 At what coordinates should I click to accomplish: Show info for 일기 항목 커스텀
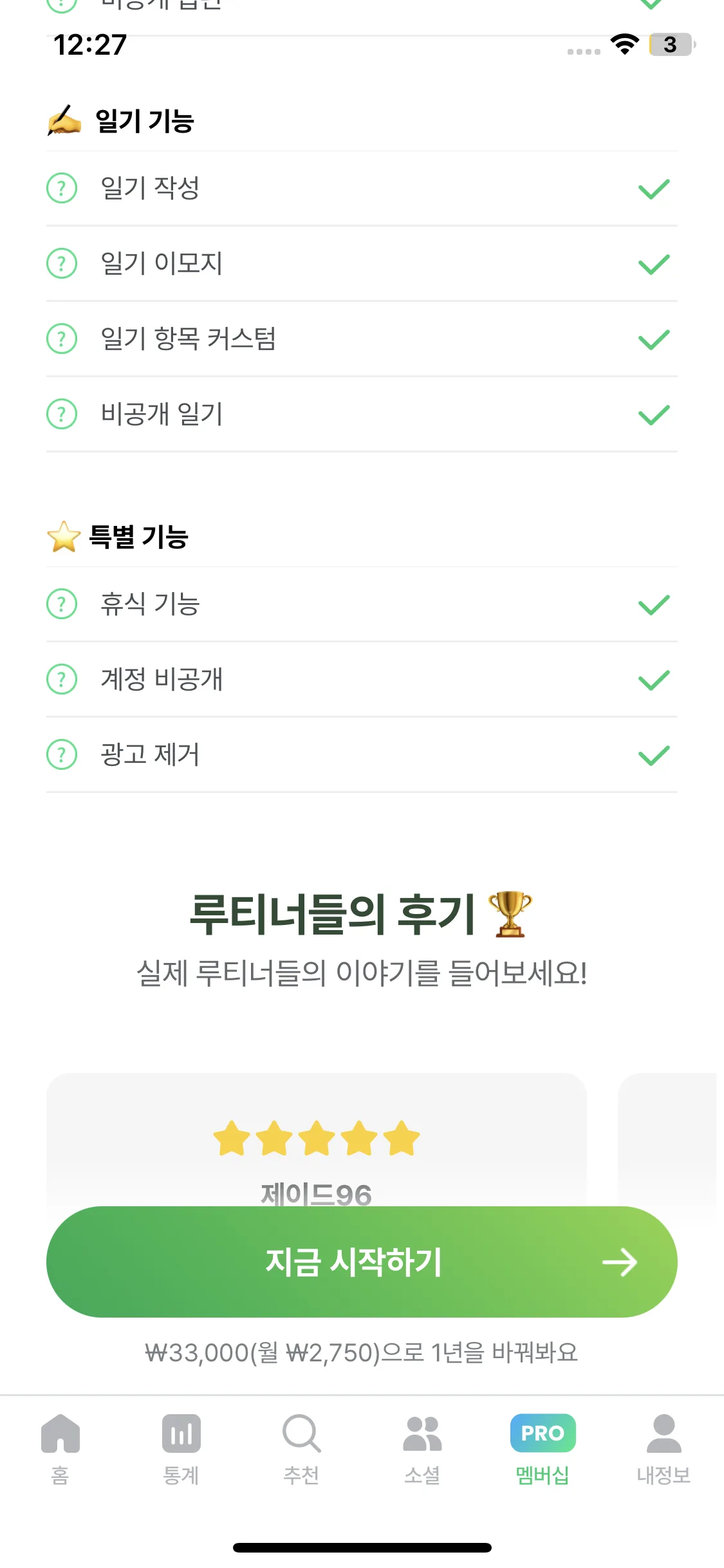click(62, 339)
